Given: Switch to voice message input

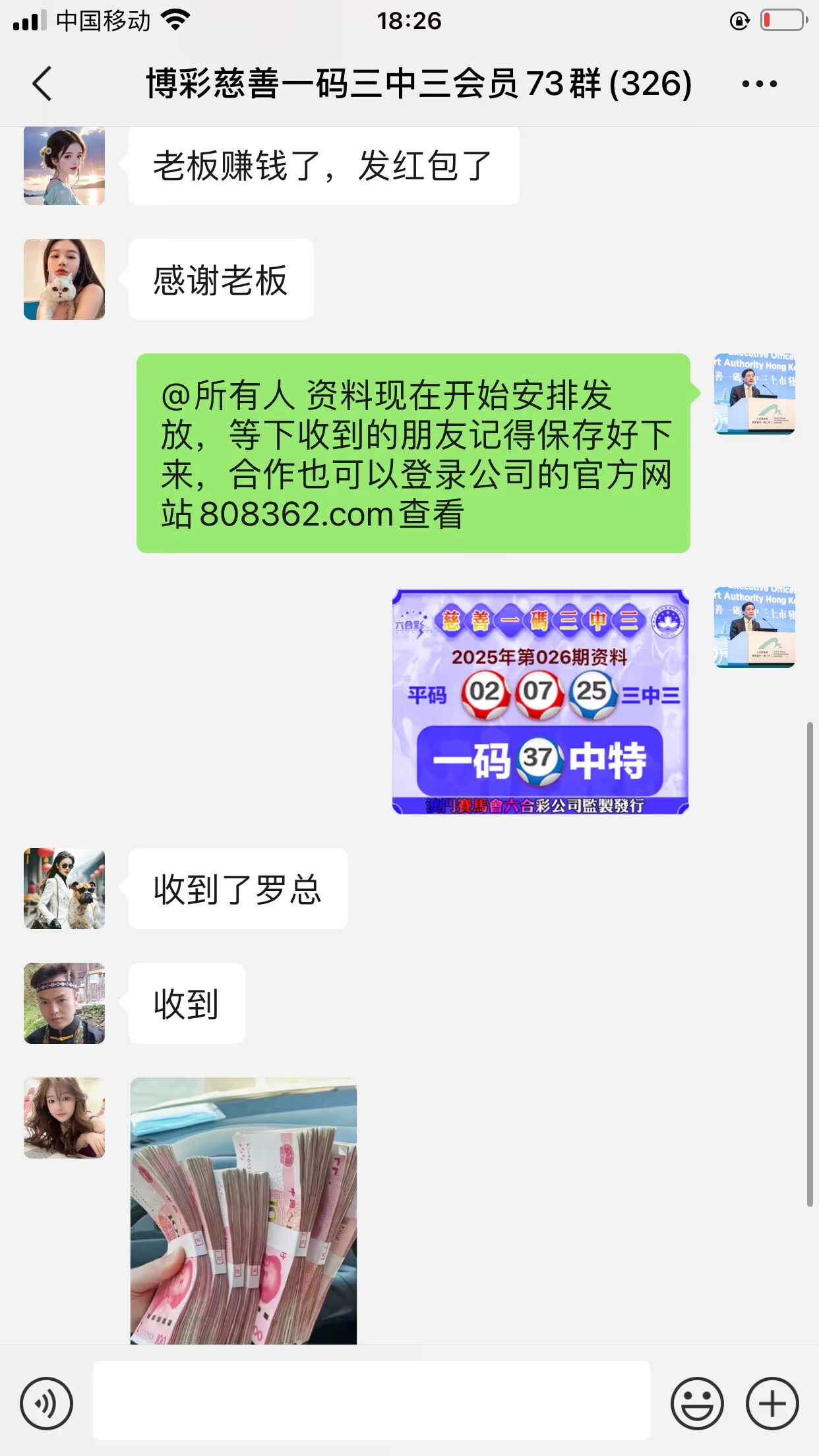Looking at the screenshot, I should [x=46, y=1403].
